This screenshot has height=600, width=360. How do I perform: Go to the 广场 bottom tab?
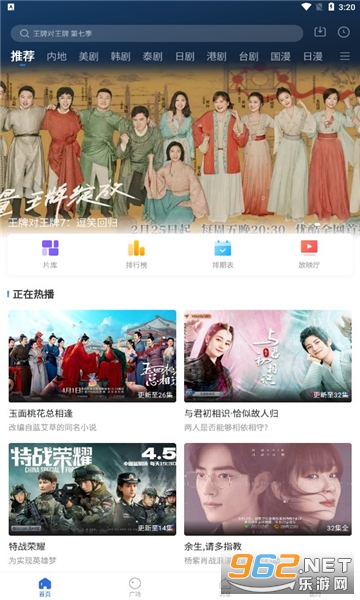point(135,587)
